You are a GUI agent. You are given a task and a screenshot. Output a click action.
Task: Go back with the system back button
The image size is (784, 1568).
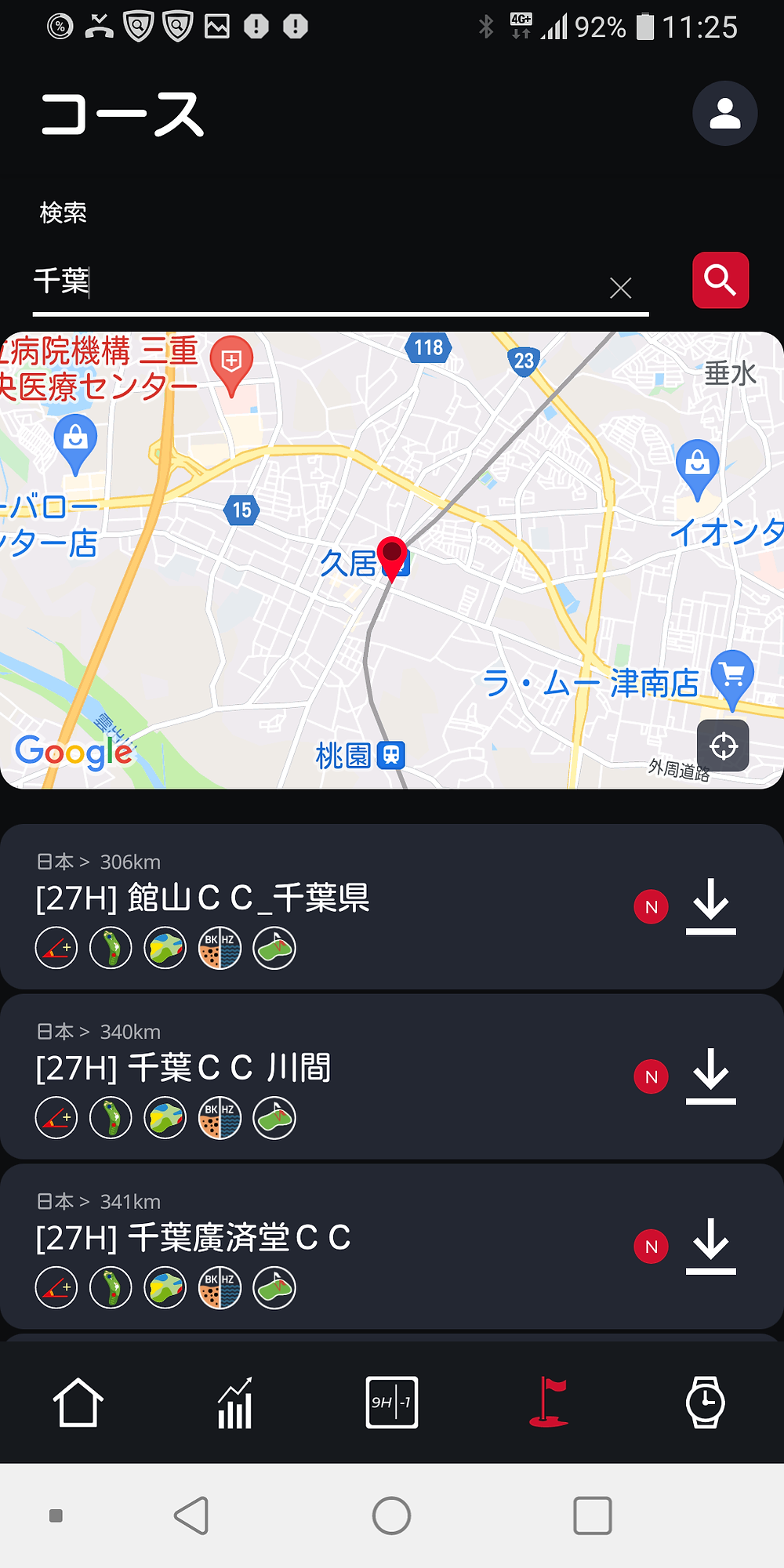click(192, 1515)
